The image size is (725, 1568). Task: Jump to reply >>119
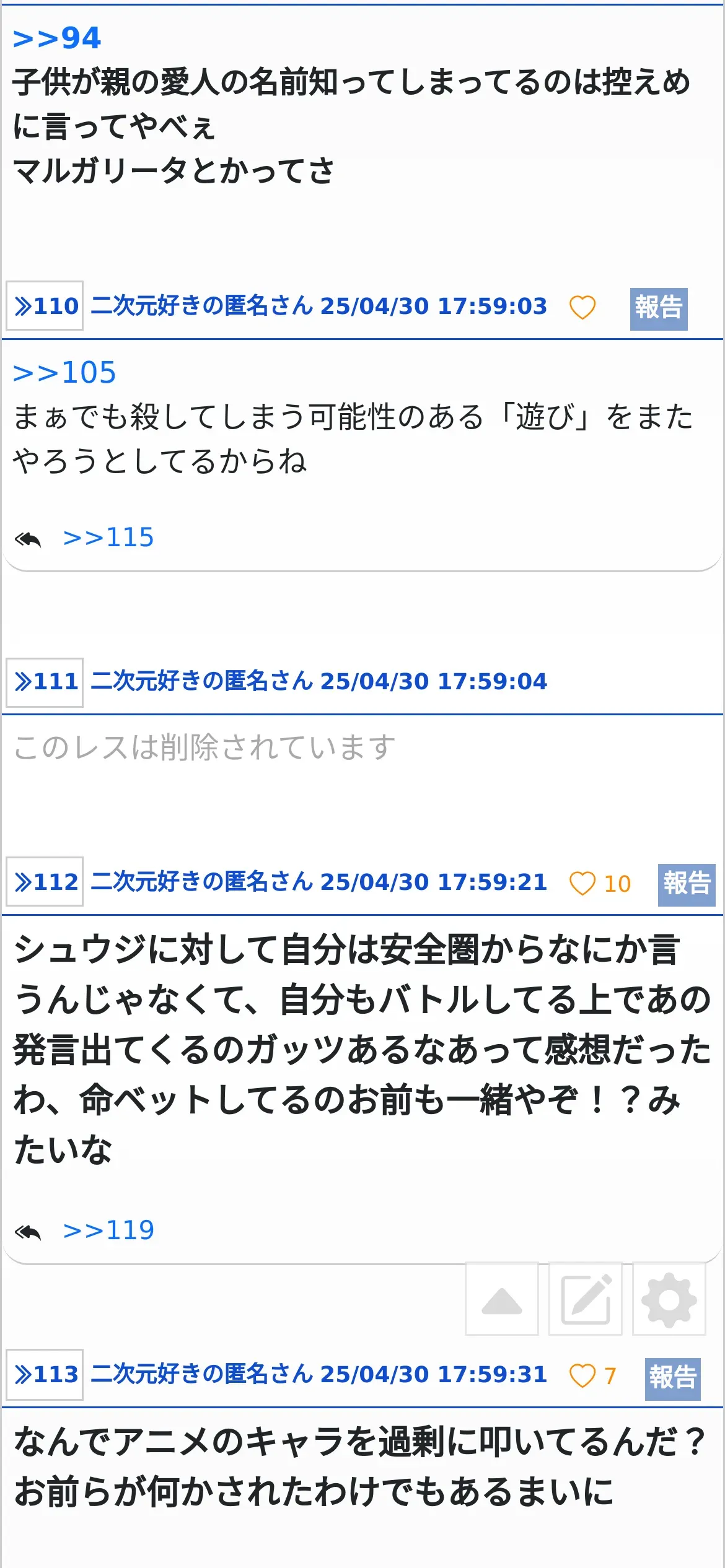coord(108,1230)
